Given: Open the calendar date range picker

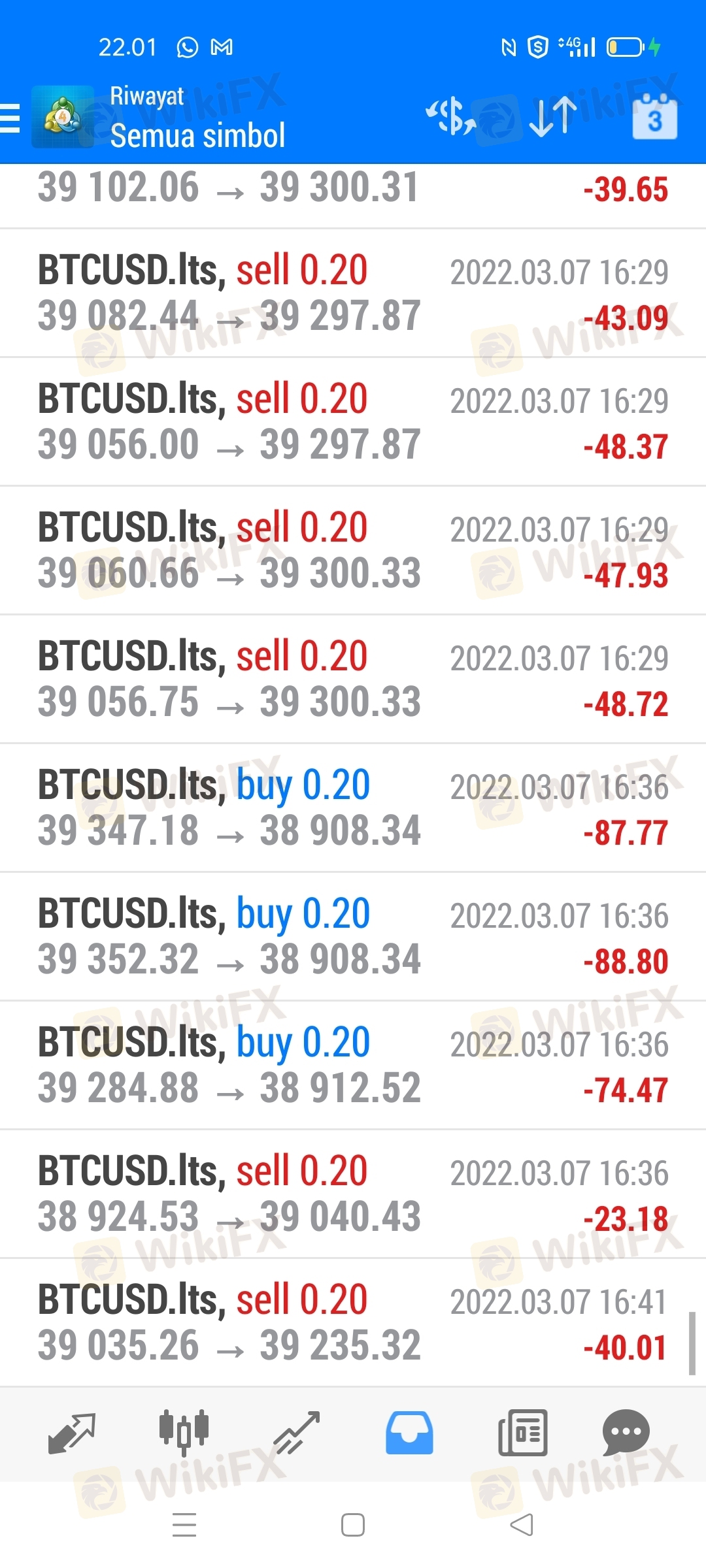Looking at the screenshot, I should tap(654, 116).
